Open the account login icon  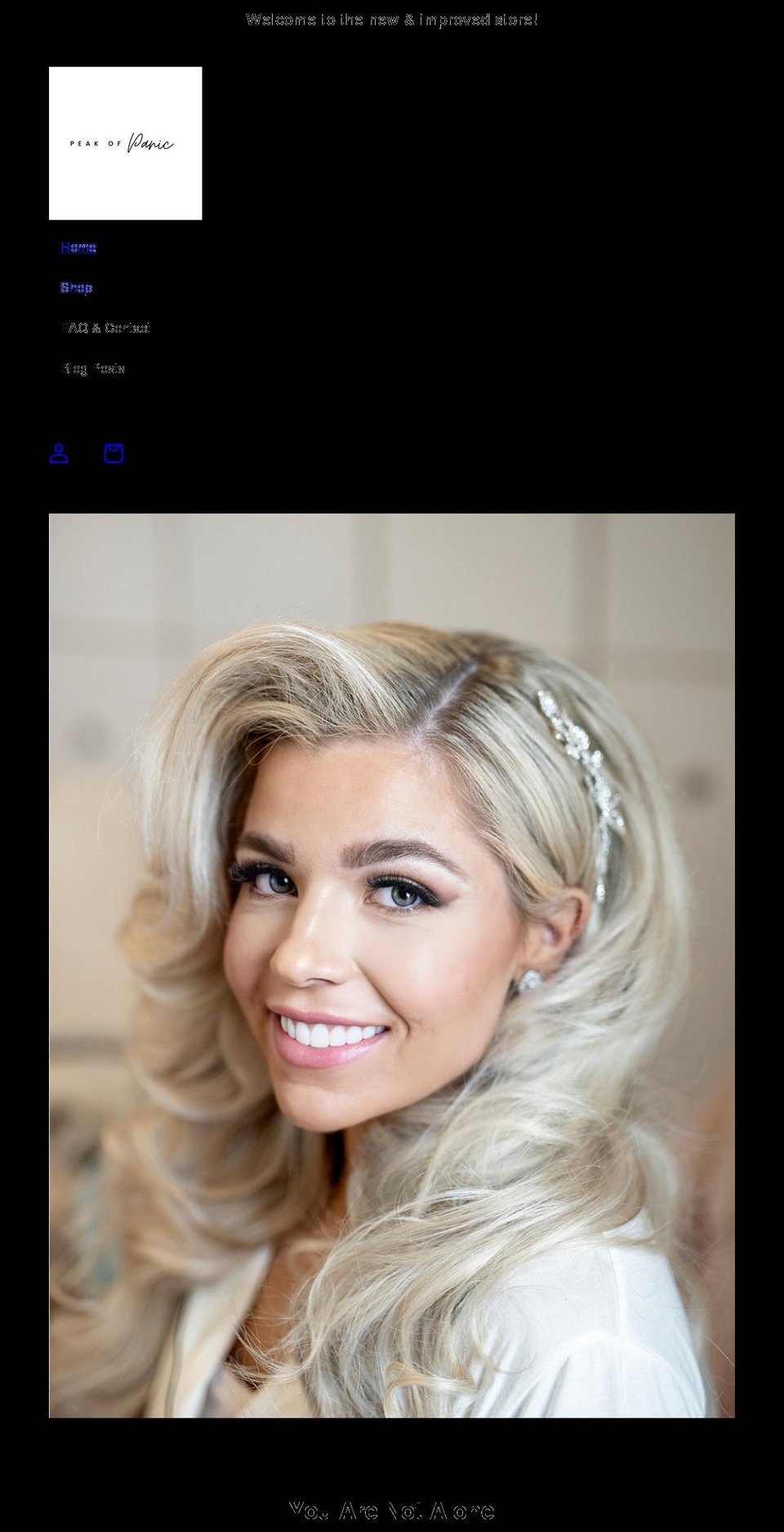click(x=59, y=453)
